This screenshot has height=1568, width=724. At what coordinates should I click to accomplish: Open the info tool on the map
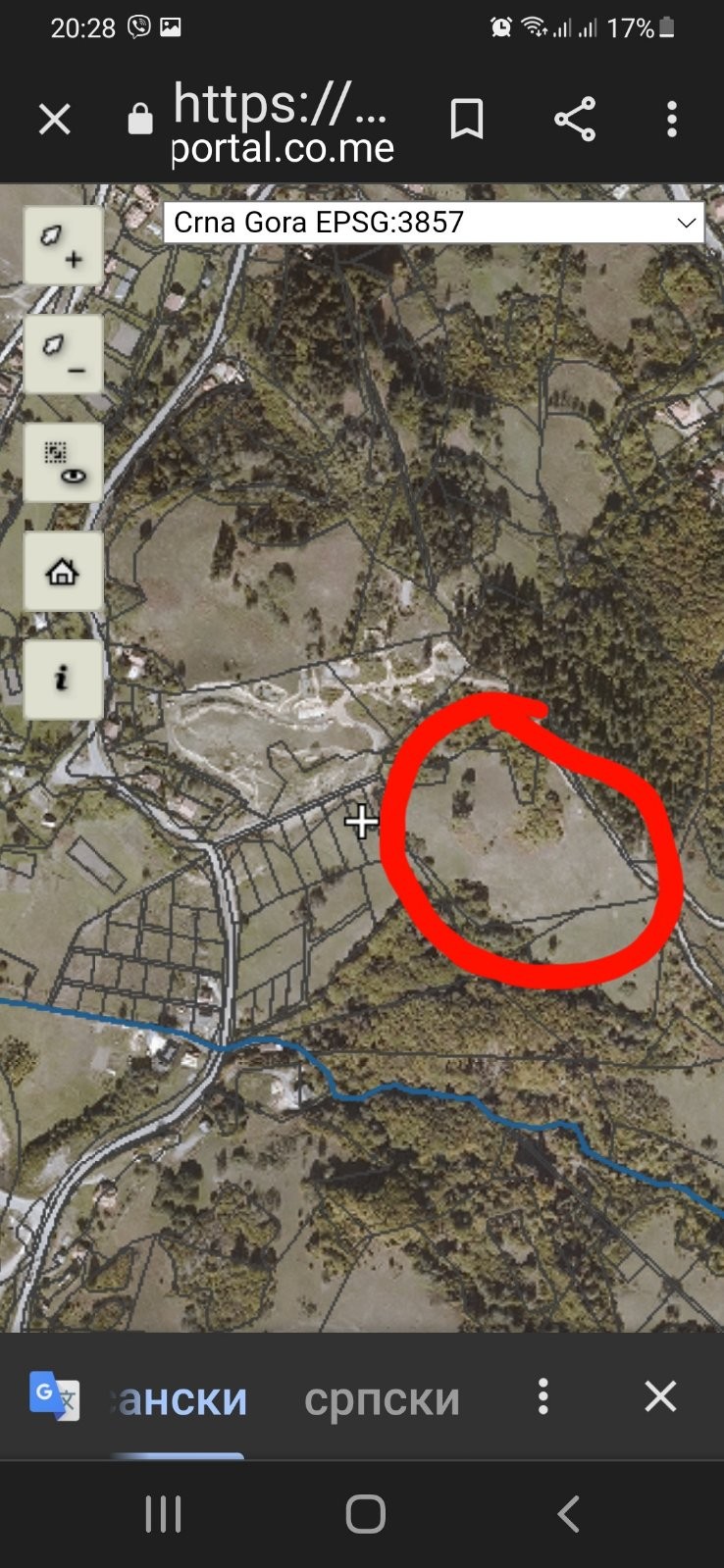click(x=63, y=679)
